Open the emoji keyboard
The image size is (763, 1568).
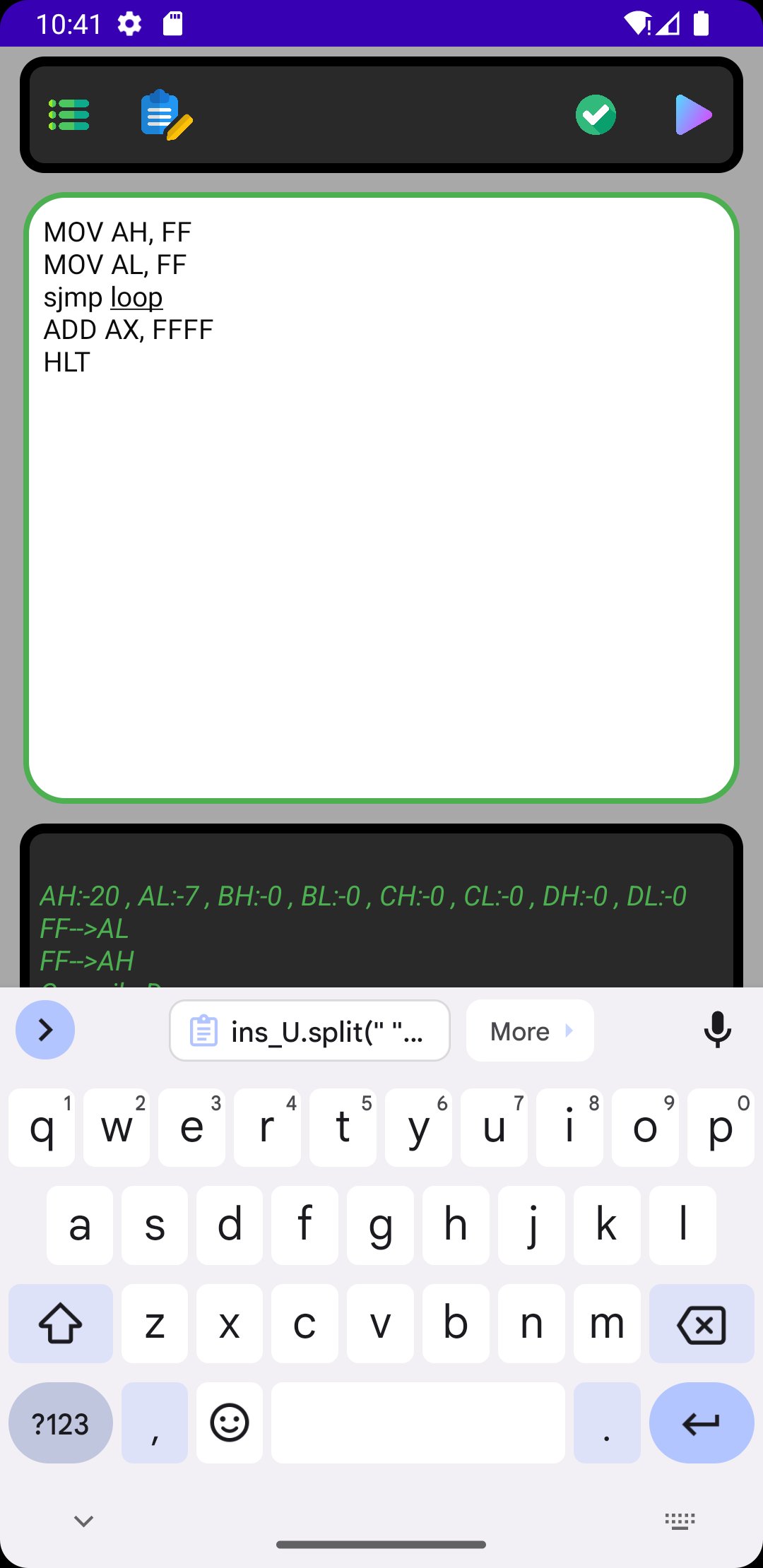[x=230, y=1423]
